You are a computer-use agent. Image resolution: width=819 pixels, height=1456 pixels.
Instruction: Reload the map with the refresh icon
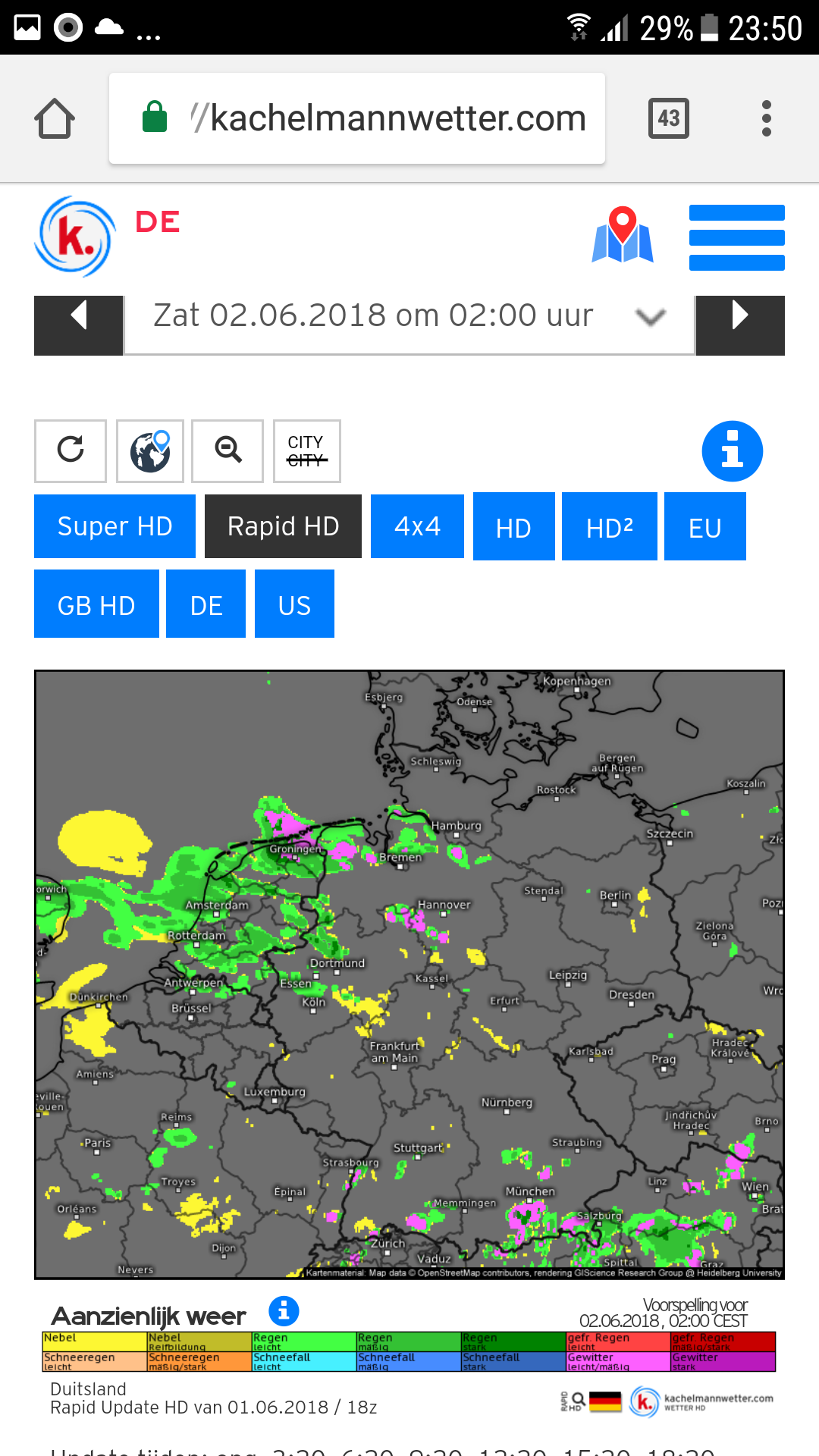click(x=71, y=450)
